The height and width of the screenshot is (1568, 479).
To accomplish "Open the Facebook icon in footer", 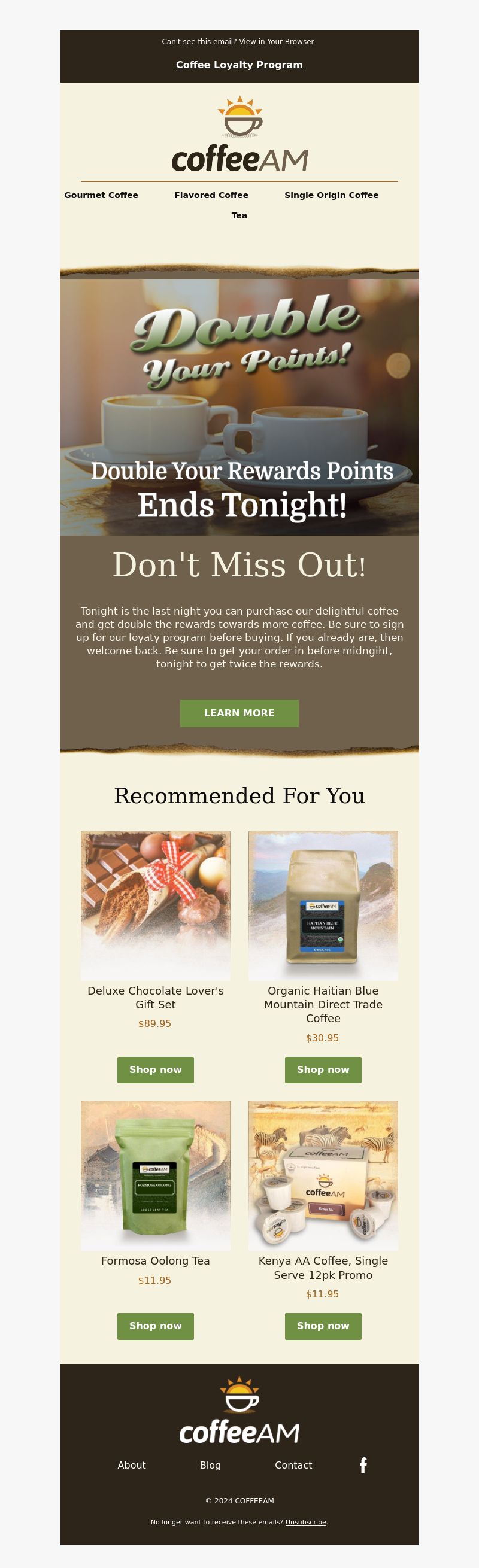I will point(363,1465).
